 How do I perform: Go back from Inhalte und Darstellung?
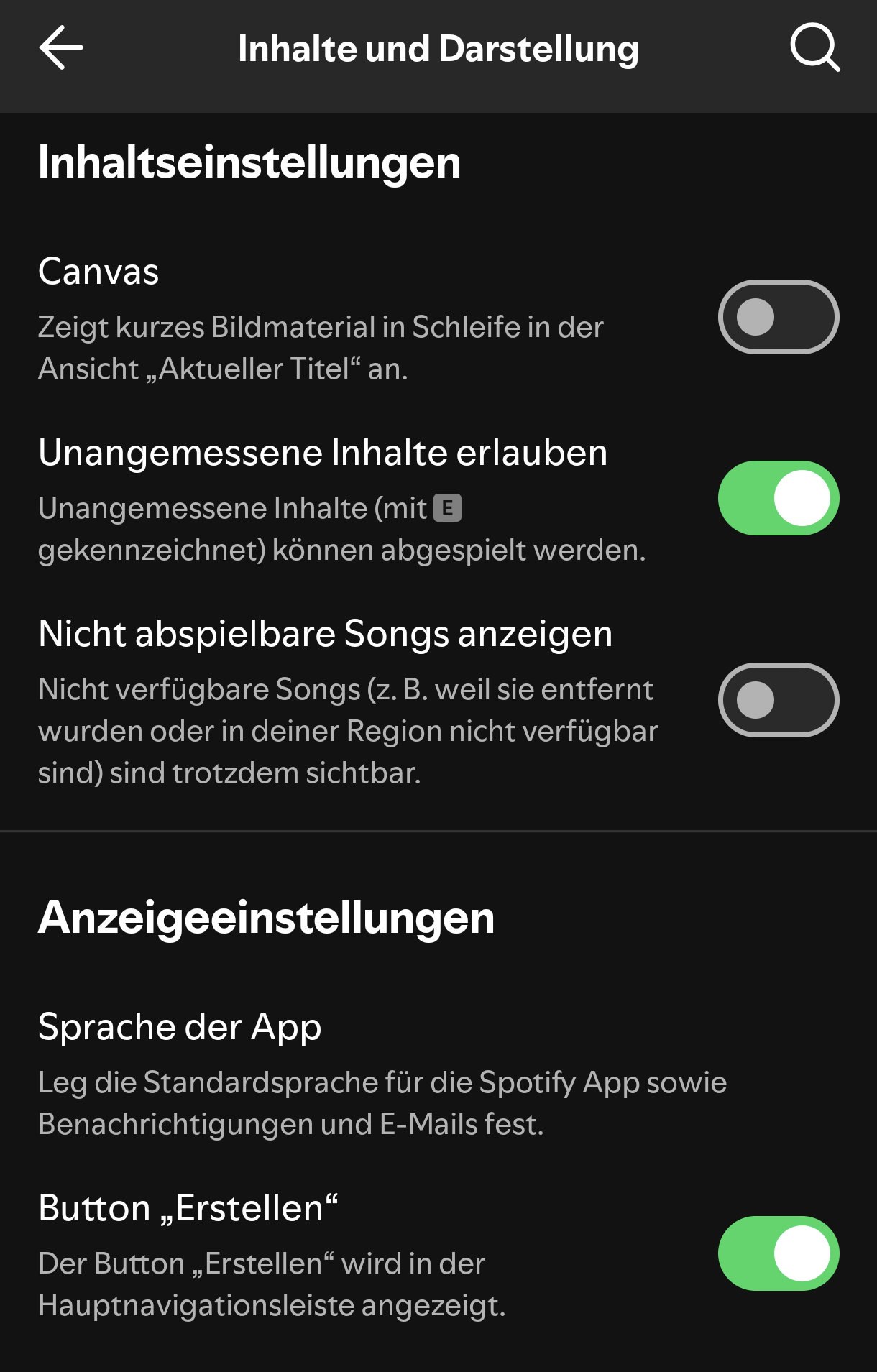point(61,48)
